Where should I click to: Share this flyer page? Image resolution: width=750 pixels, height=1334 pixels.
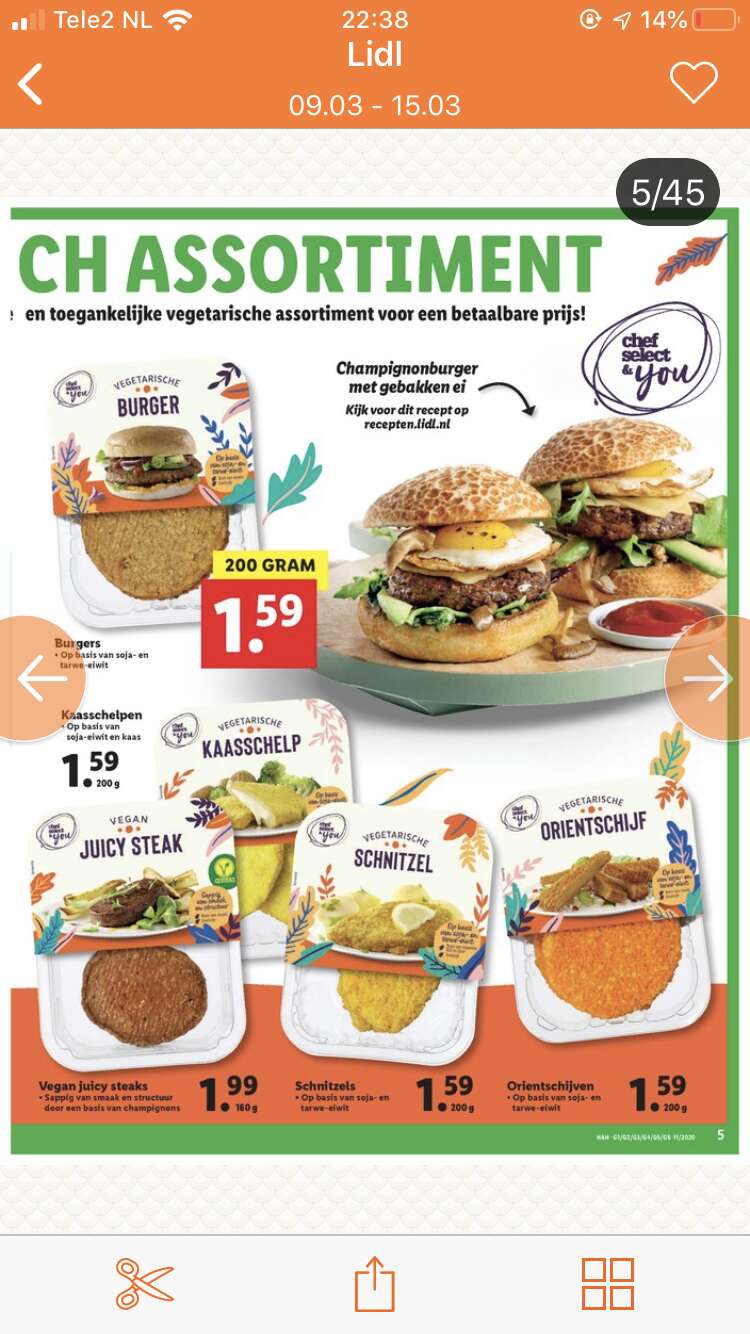pos(375,1284)
